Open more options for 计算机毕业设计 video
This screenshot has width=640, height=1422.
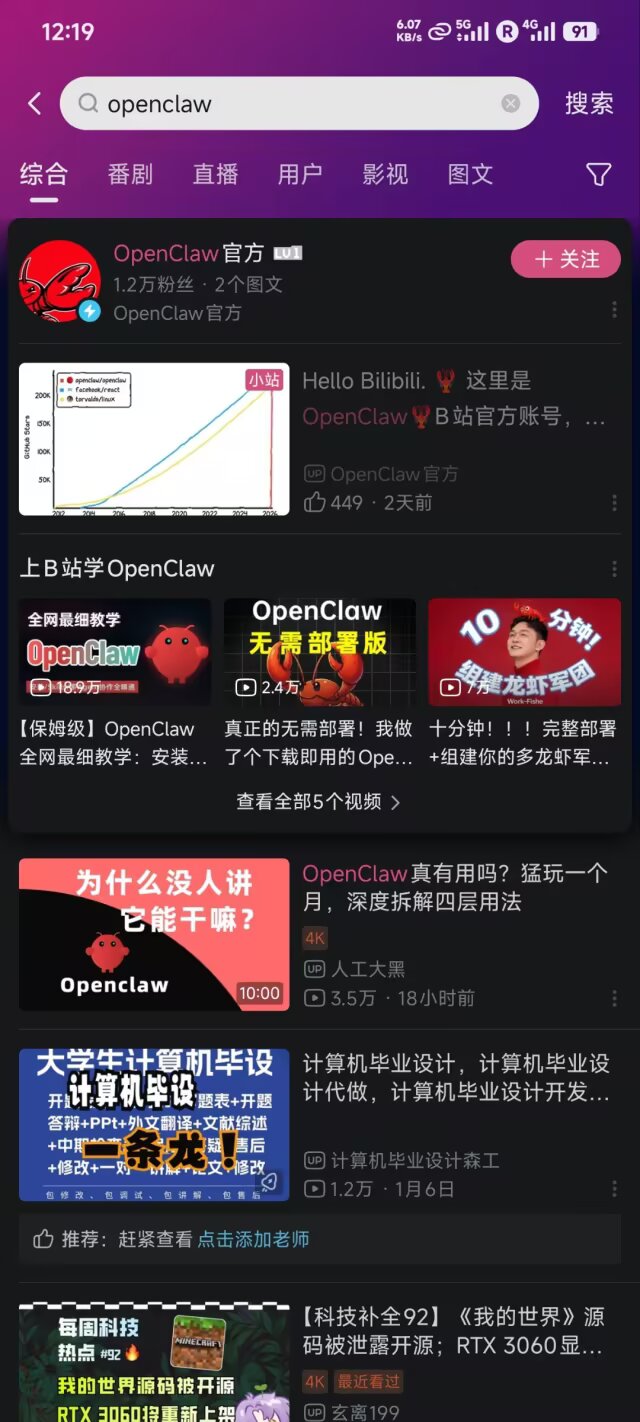click(614, 1188)
